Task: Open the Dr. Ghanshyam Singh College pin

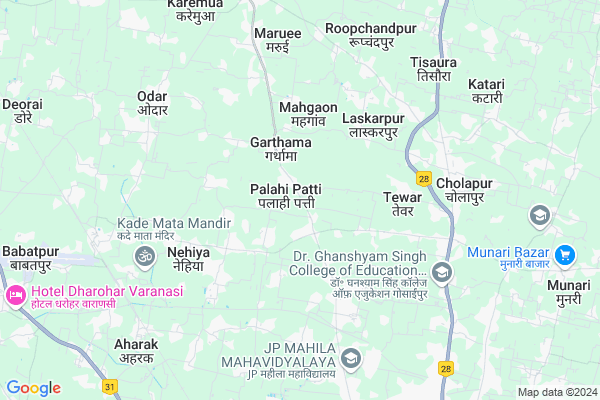Action: [441, 271]
